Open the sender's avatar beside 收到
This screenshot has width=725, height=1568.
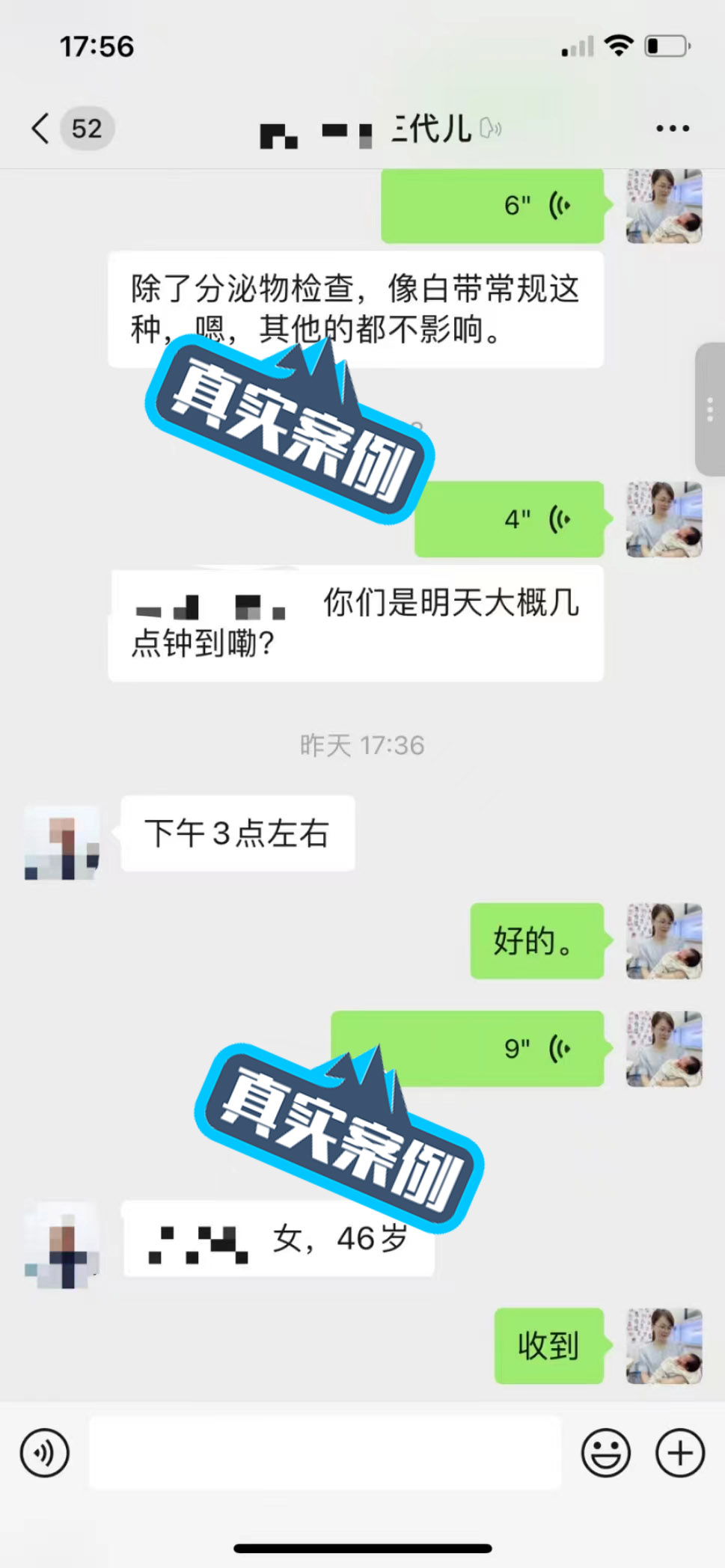(664, 1346)
